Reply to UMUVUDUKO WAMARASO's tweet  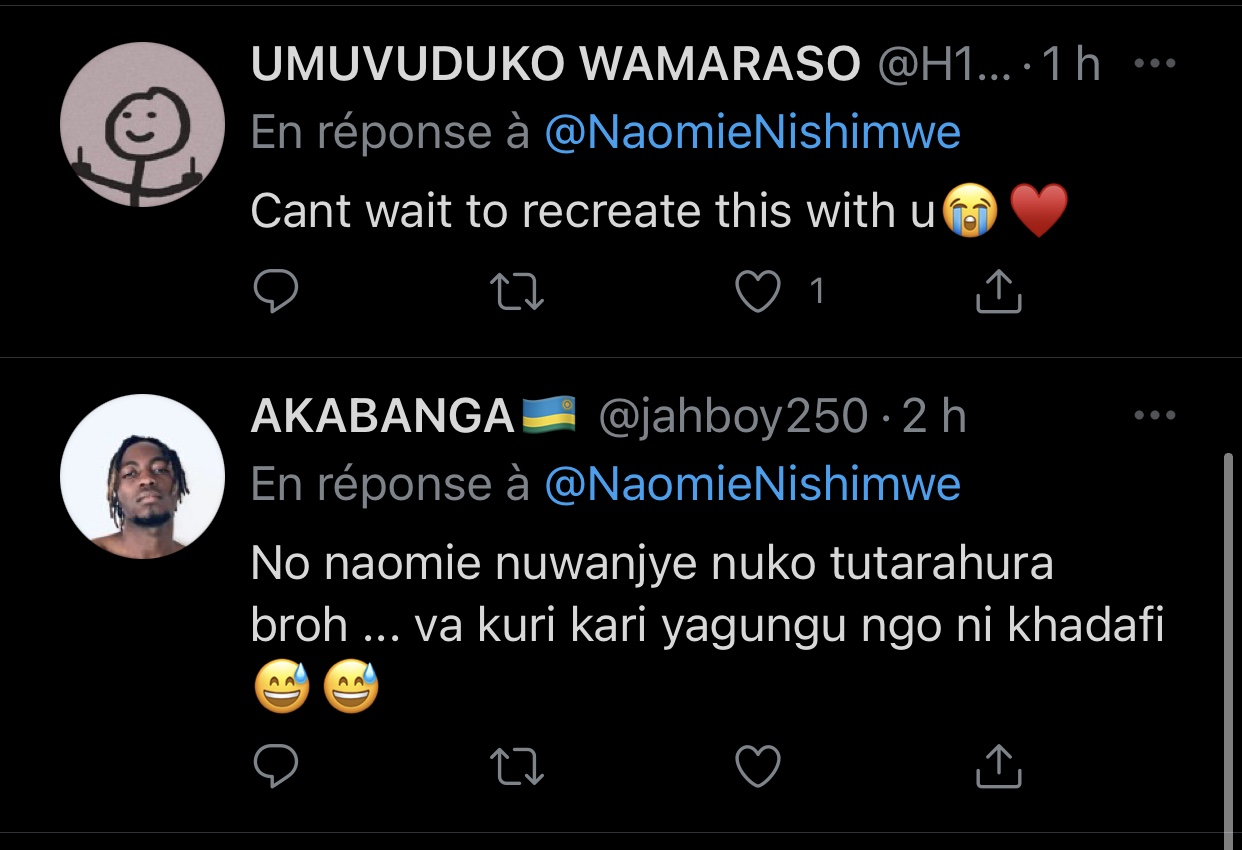coord(275,291)
